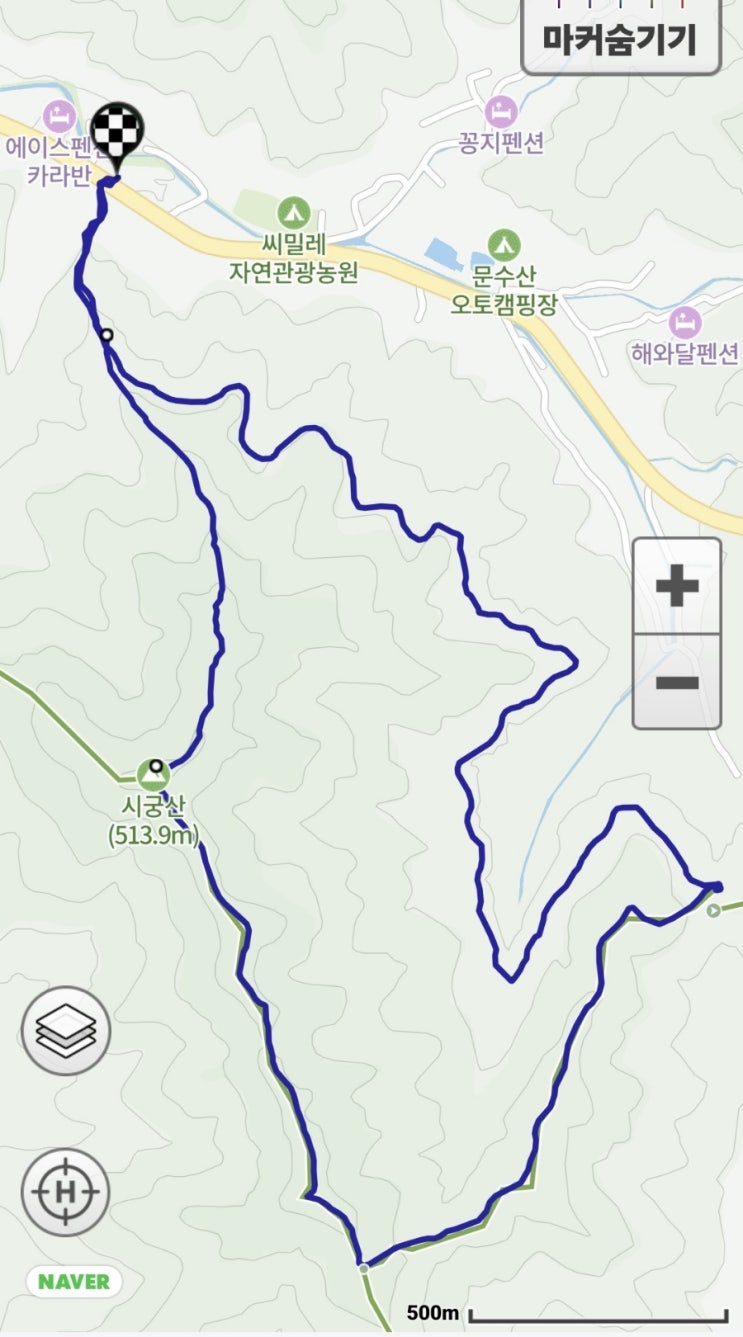Select the 해와달펜션 lodging marker
The width and height of the screenshot is (743, 1337).
pyautogui.click(x=685, y=322)
